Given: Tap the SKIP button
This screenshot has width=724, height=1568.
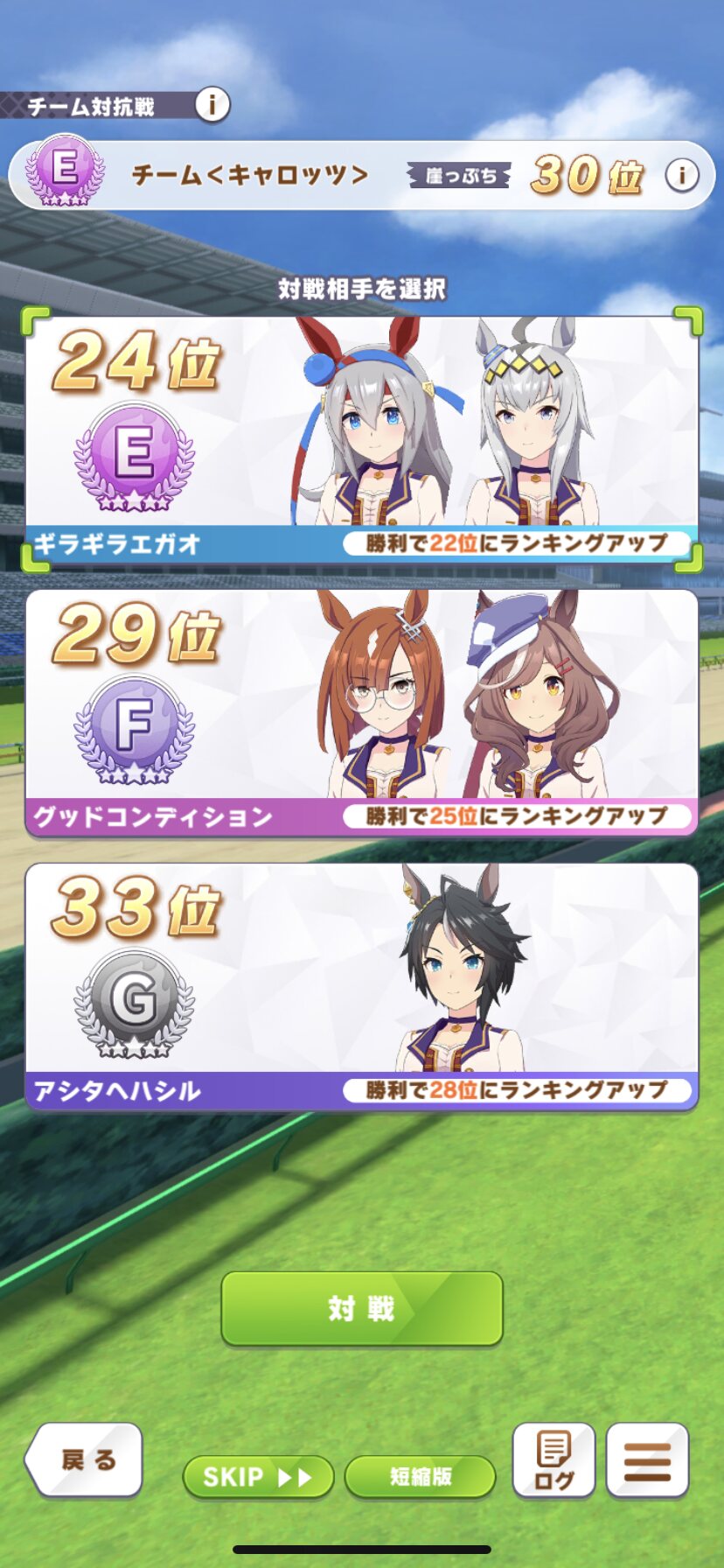Looking at the screenshot, I should pyautogui.click(x=258, y=1477).
